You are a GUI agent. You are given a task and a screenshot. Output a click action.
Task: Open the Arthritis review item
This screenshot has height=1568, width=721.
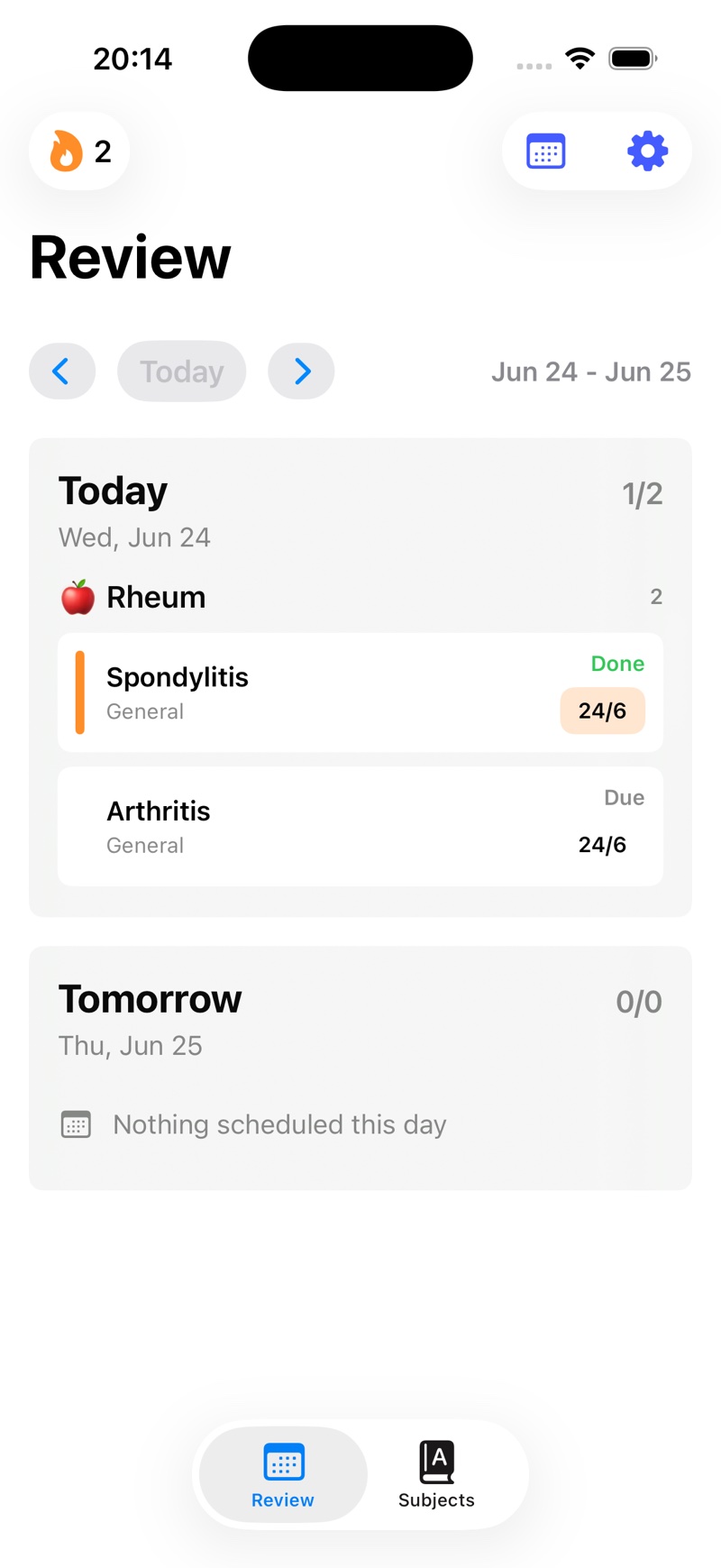point(360,826)
